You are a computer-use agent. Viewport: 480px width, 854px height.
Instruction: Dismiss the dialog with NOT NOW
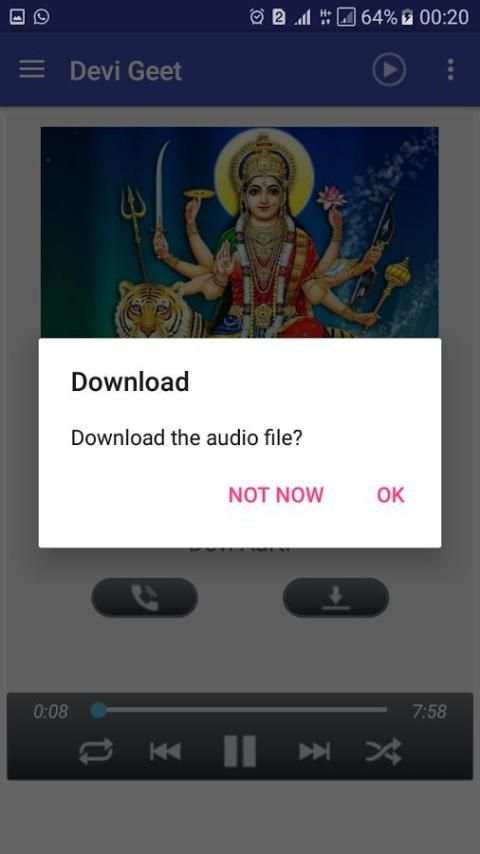pyautogui.click(x=276, y=495)
